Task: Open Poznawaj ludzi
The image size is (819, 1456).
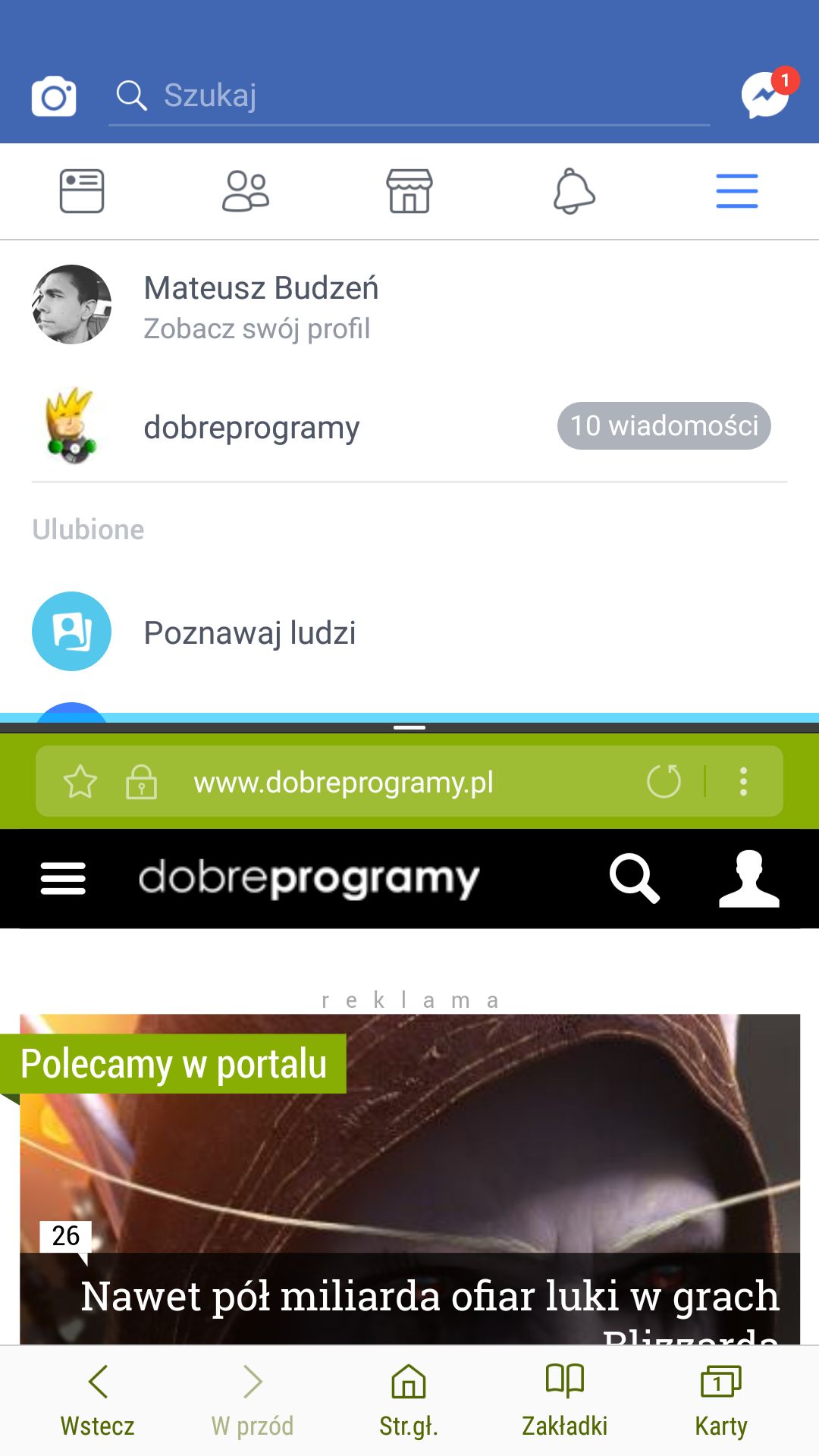Action: click(409, 632)
